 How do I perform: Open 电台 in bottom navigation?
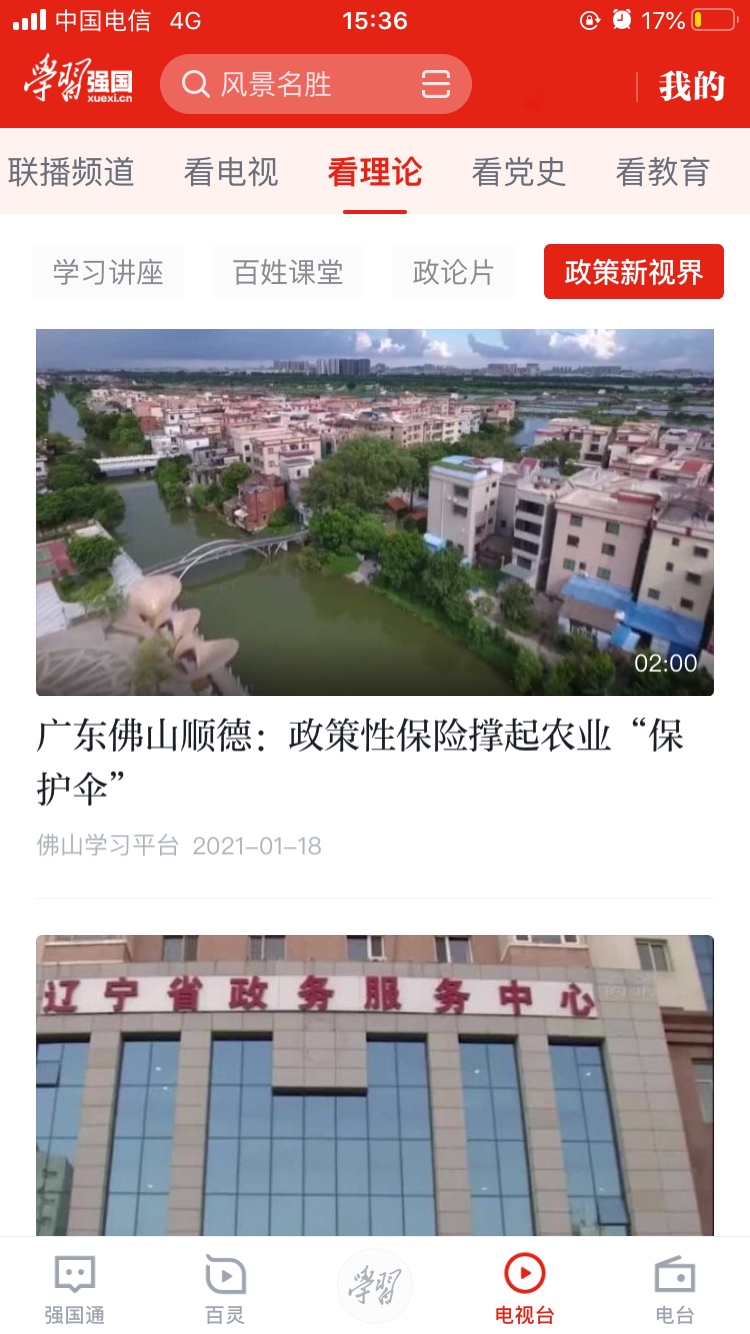[675, 1289]
